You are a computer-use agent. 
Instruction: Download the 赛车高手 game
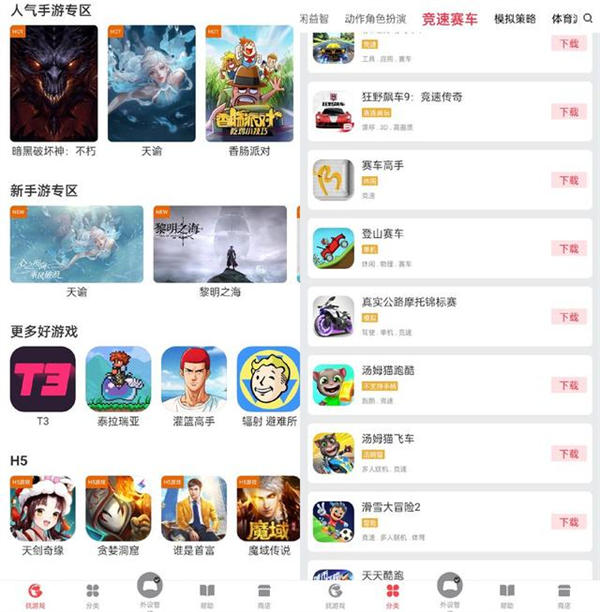click(x=568, y=180)
